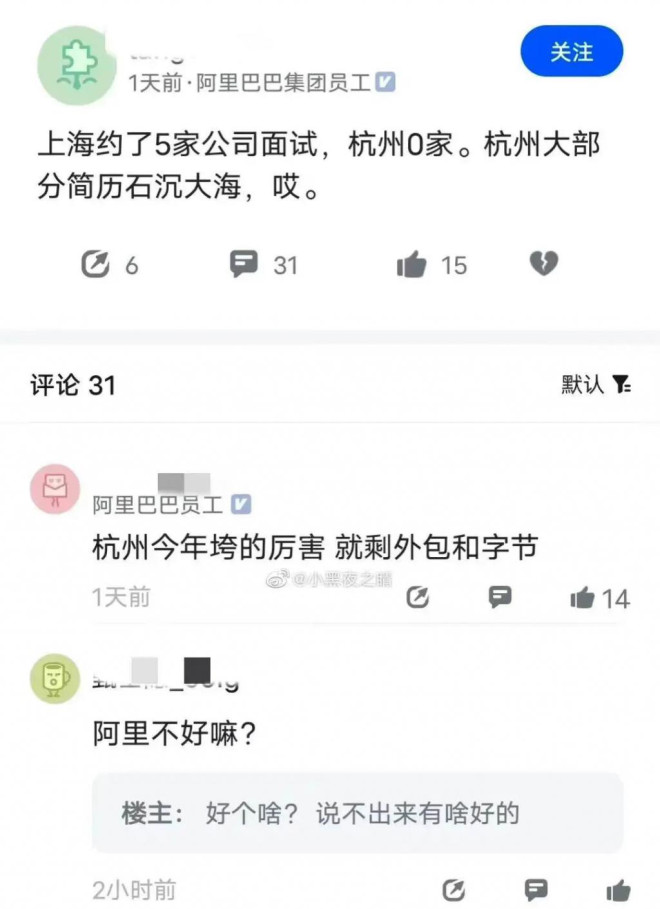Open the 阿里不好嘛 commenter's avatar

pyautogui.click(x=55, y=679)
